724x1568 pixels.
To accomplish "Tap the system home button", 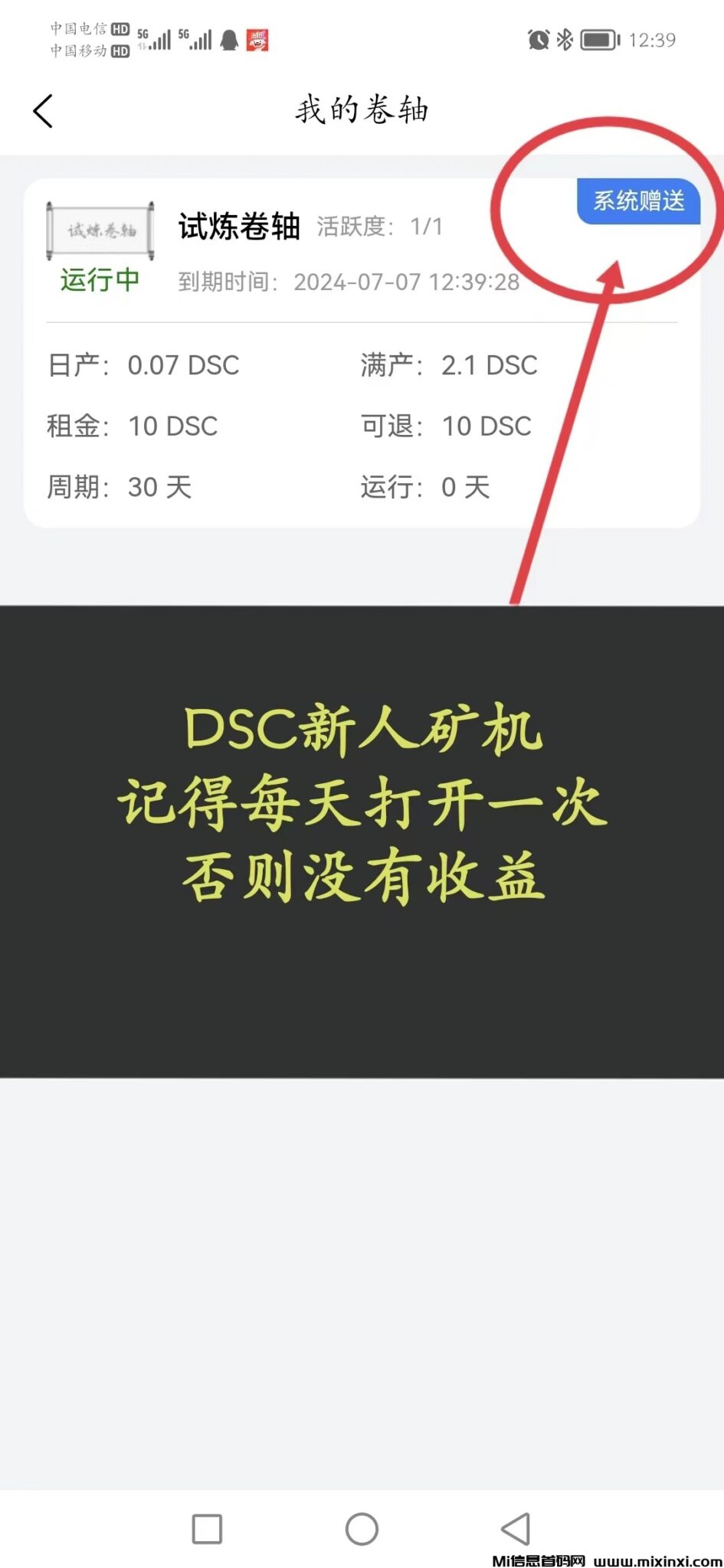I will (x=362, y=1529).
